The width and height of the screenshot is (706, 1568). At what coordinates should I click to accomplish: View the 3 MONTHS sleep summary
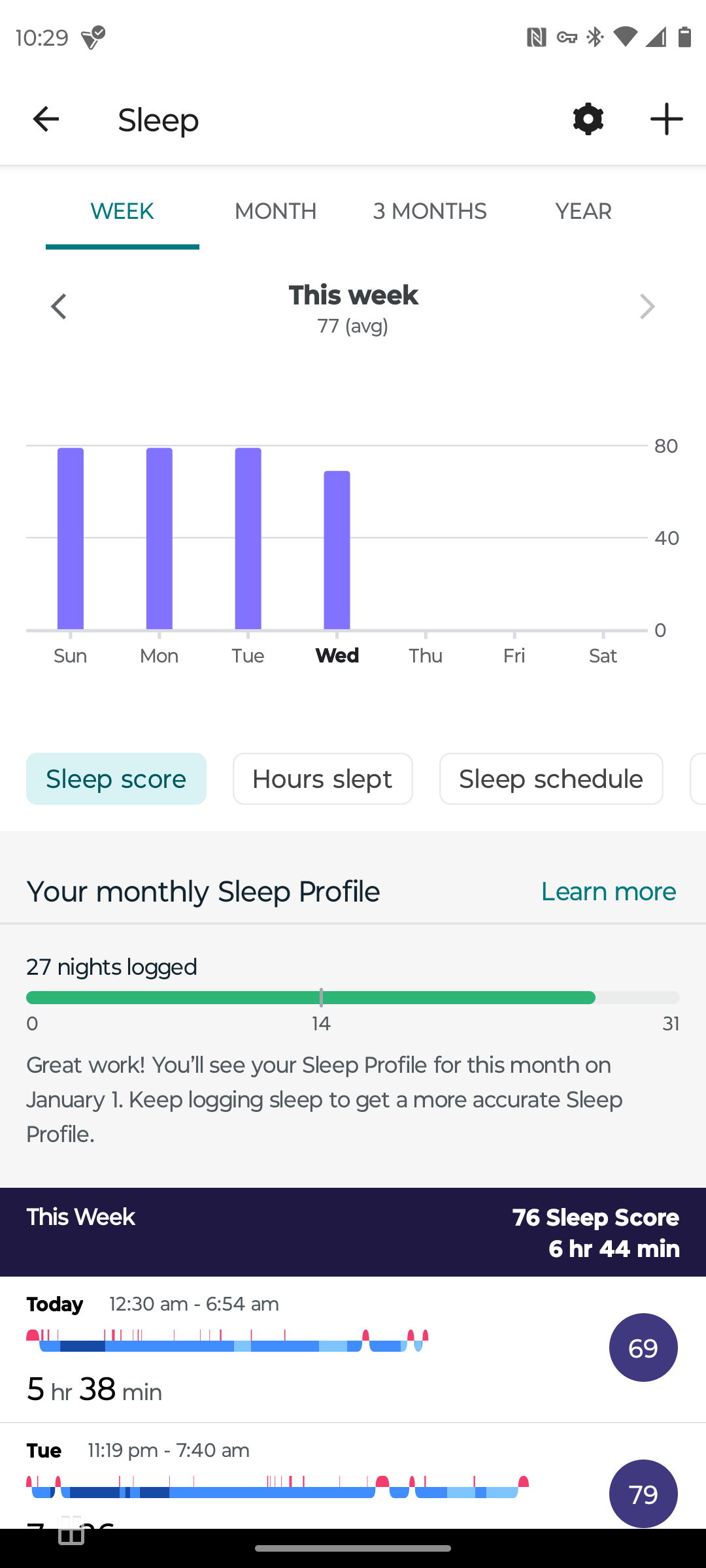tap(429, 210)
